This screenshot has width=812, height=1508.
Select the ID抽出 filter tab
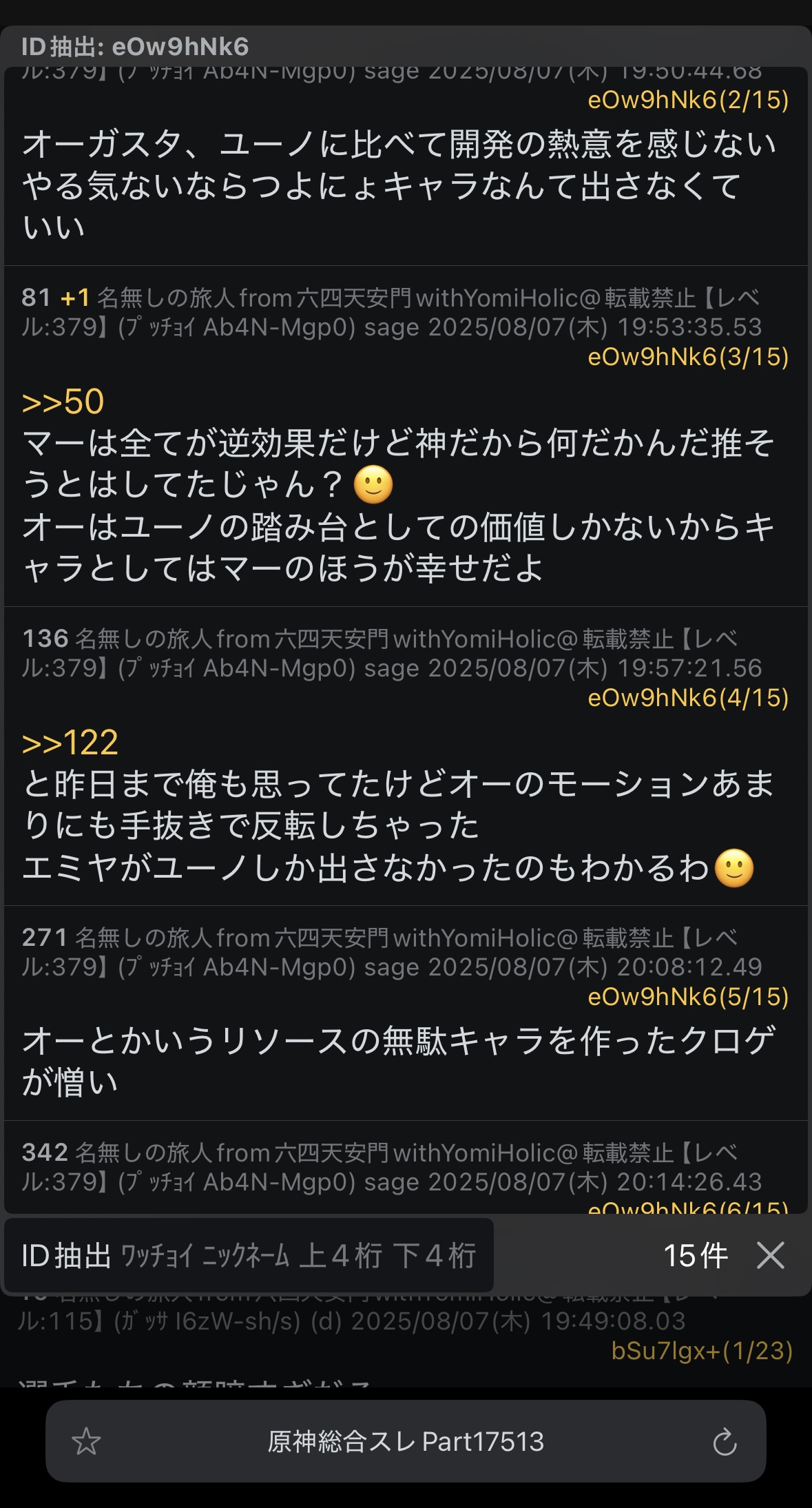(x=66, y=1256)
